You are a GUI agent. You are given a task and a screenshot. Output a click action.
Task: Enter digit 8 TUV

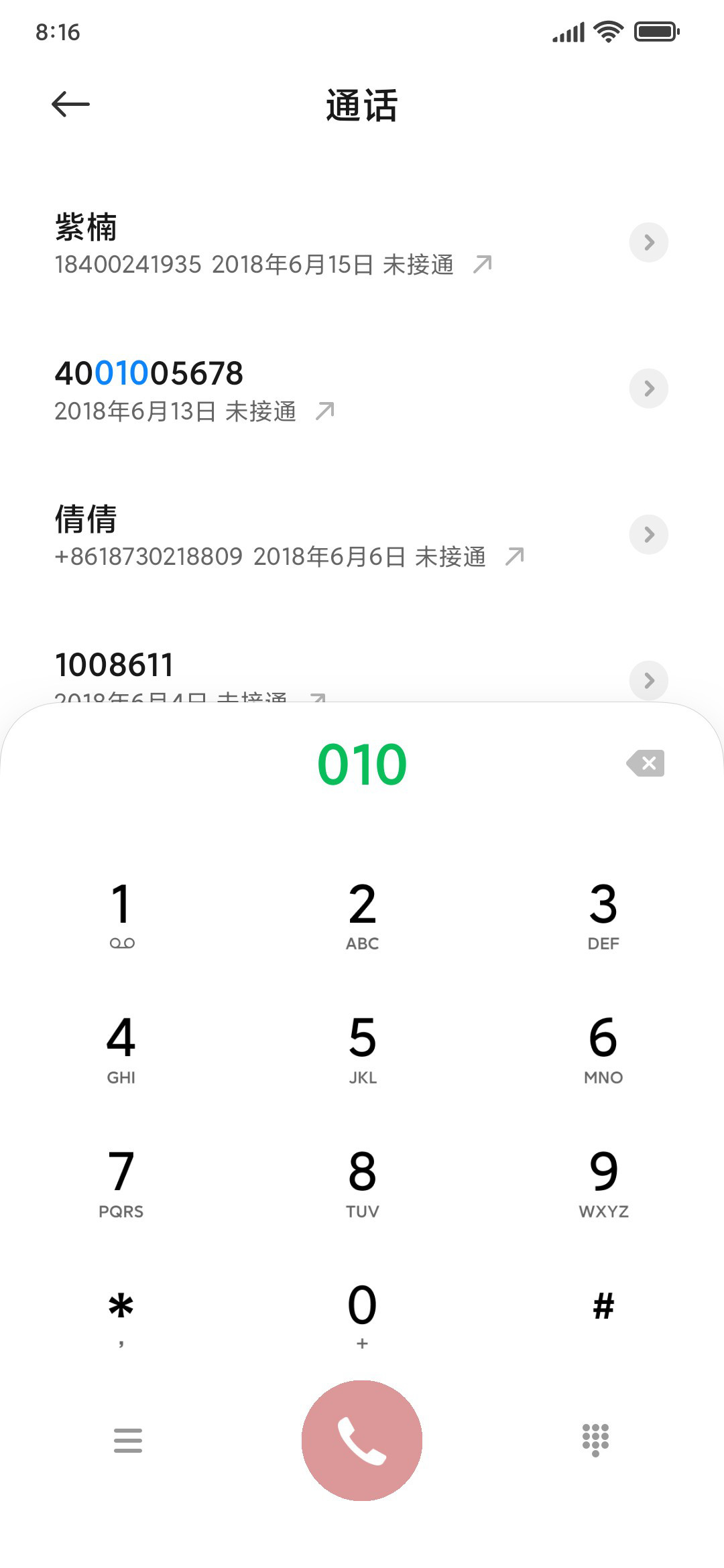(x=362, y=1183)
